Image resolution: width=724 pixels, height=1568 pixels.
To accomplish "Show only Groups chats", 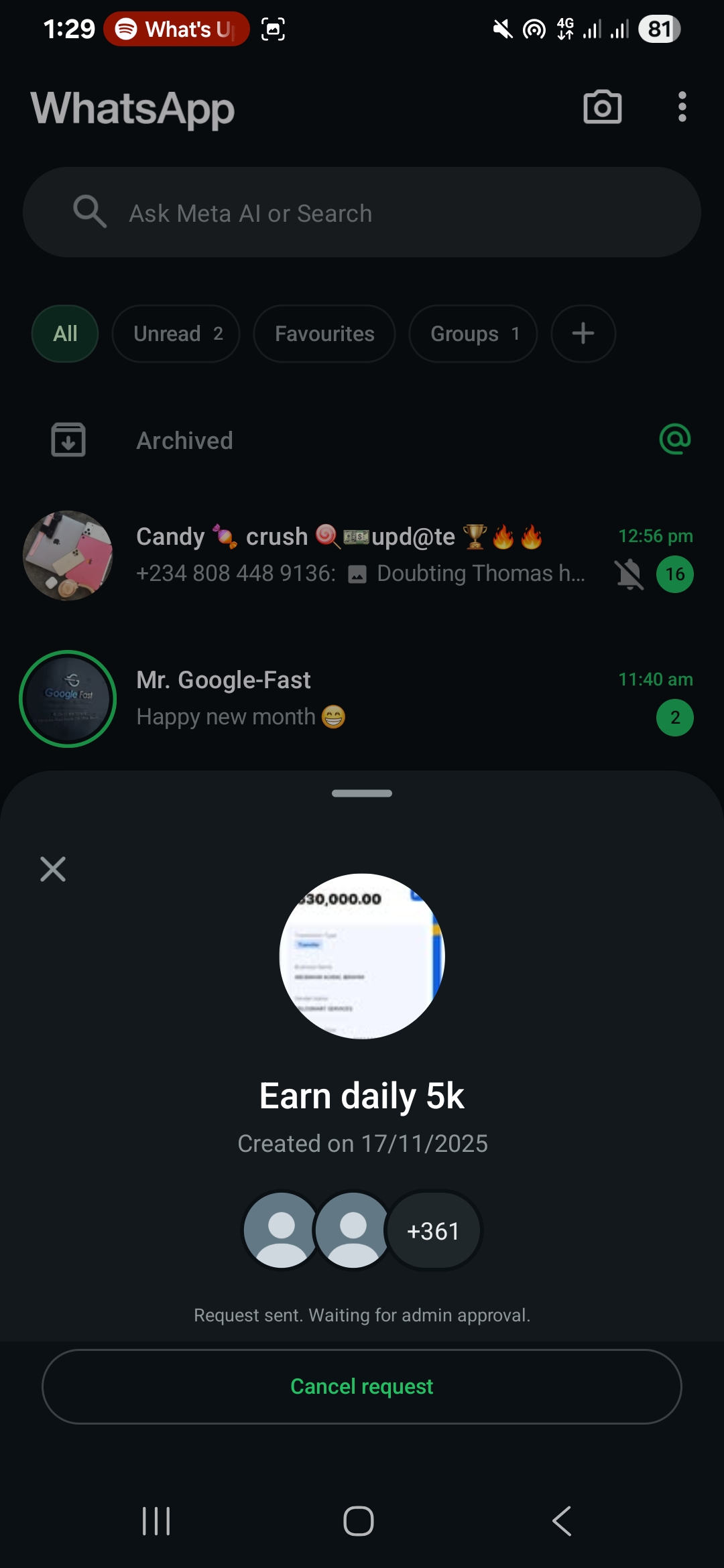I will click(473, 334).
